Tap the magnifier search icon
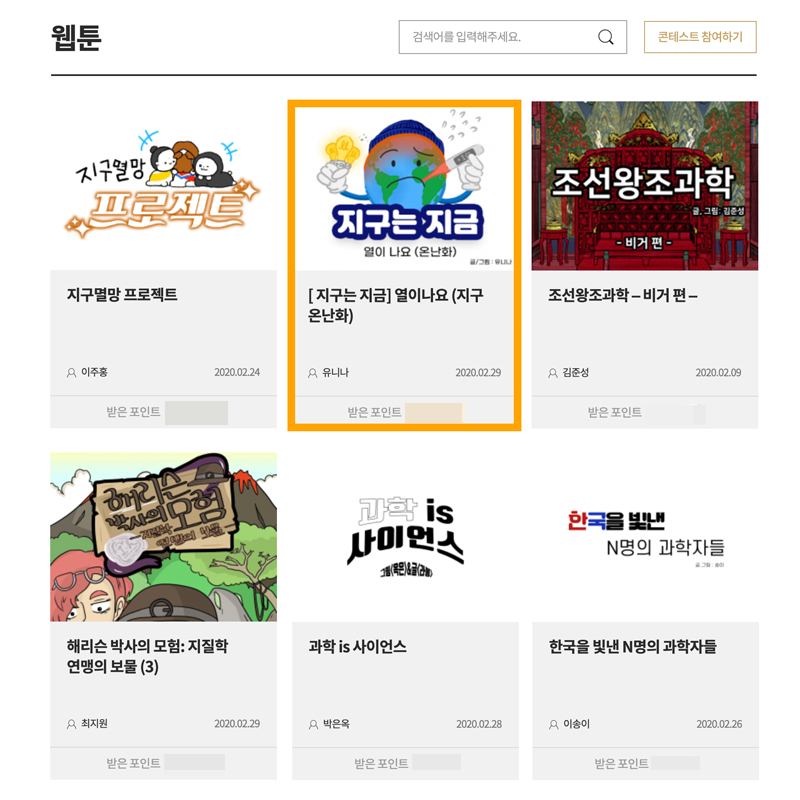800x800 pixels. (605, 37)
